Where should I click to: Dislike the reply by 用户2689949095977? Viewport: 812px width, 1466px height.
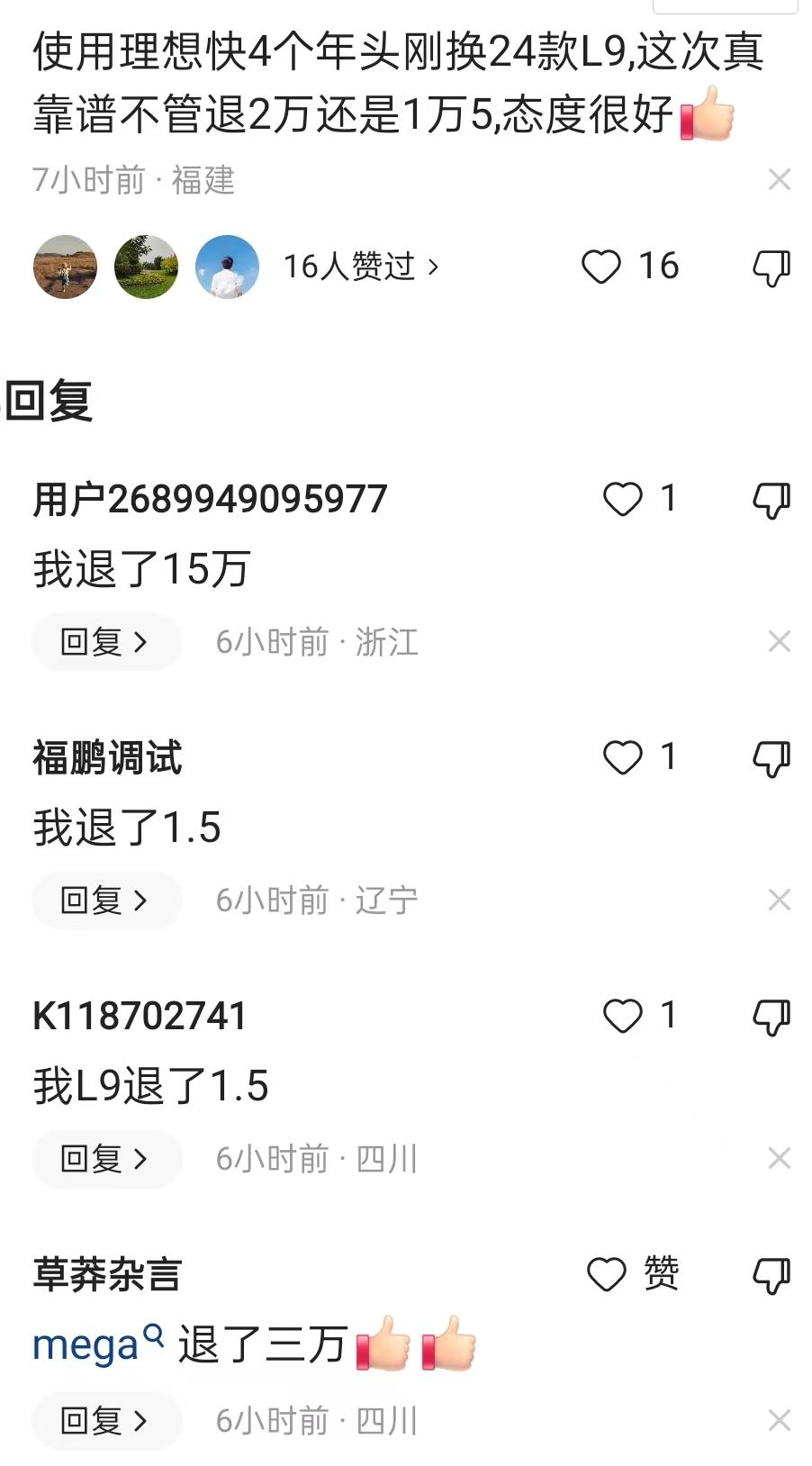point(771,500)
